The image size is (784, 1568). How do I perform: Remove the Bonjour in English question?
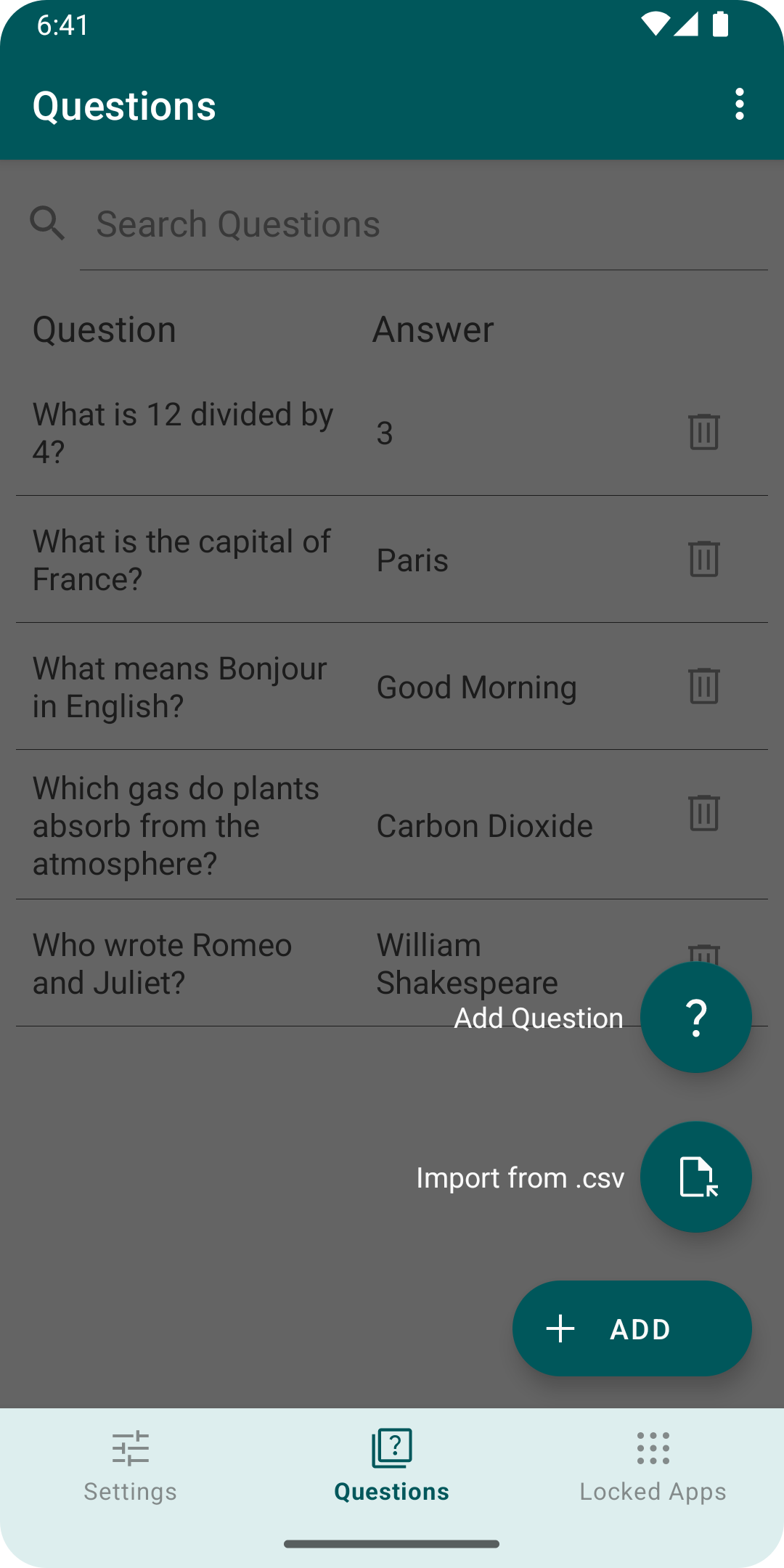pyautogui.click(x=703, y=687)
